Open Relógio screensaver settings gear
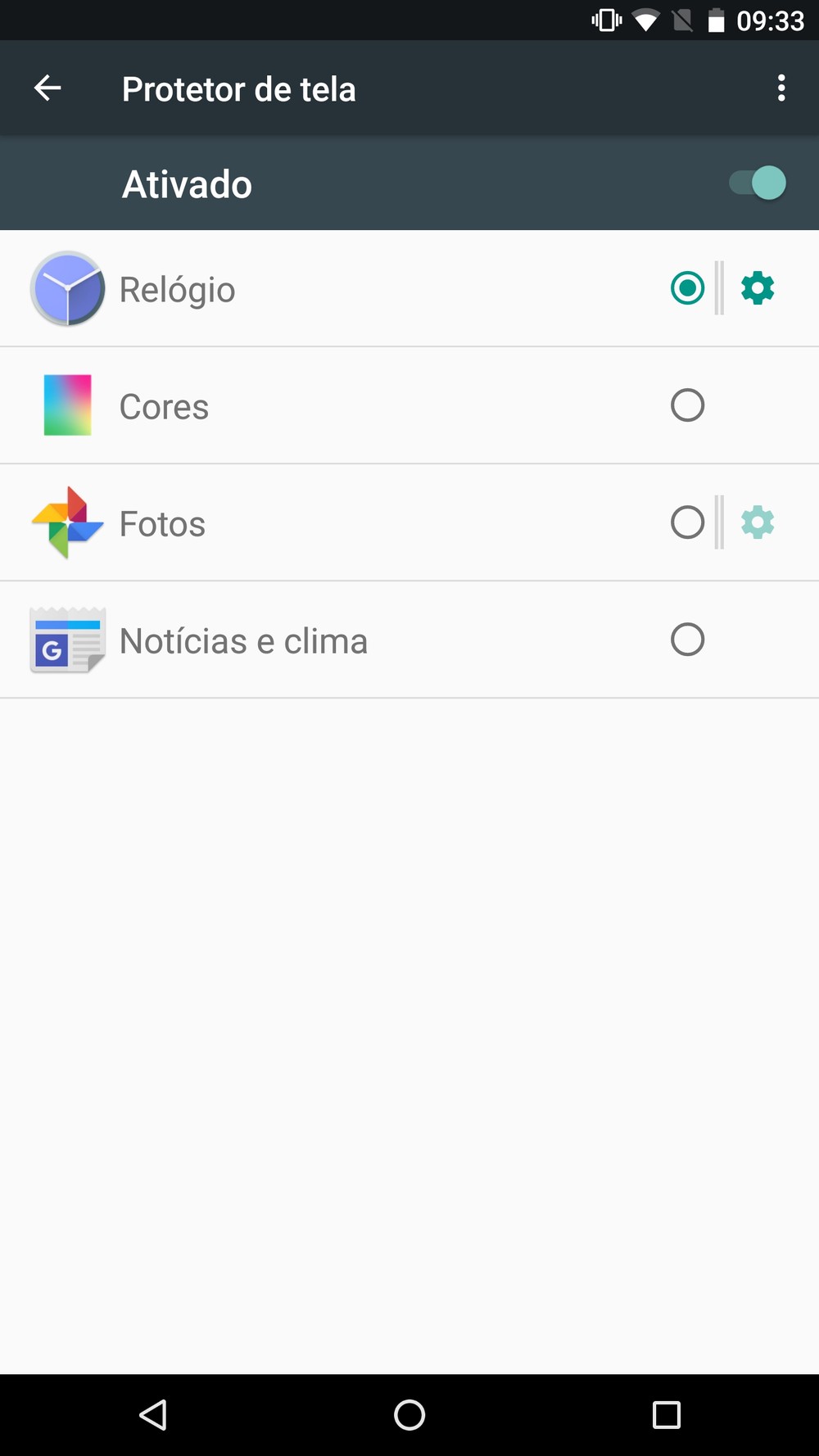Image resolution: width=819 pixels, height=1456 pixels. coord(758,288)
